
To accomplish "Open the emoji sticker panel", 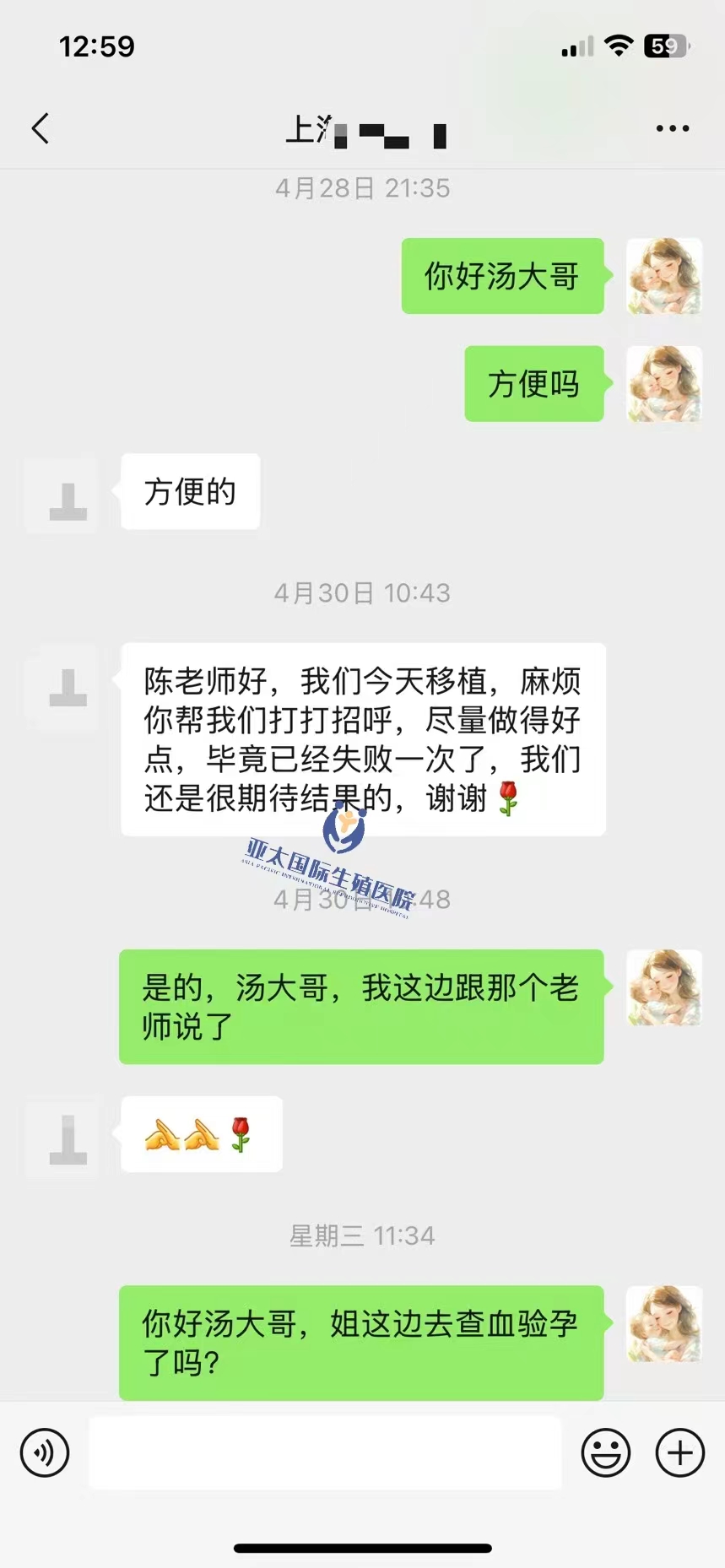I will [x=605, y=1452].
